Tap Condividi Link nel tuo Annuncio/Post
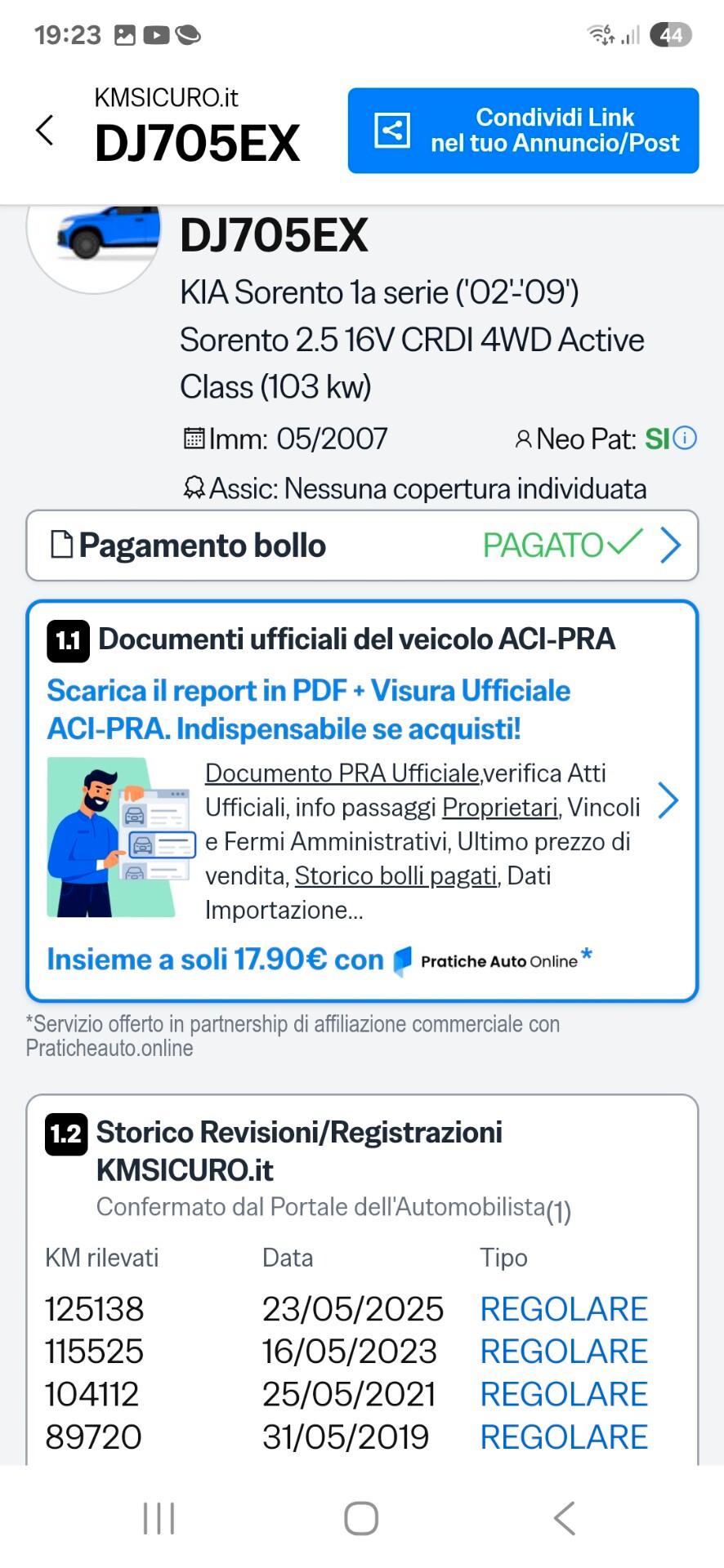The image size is (724, 1568). coord(523,131)
